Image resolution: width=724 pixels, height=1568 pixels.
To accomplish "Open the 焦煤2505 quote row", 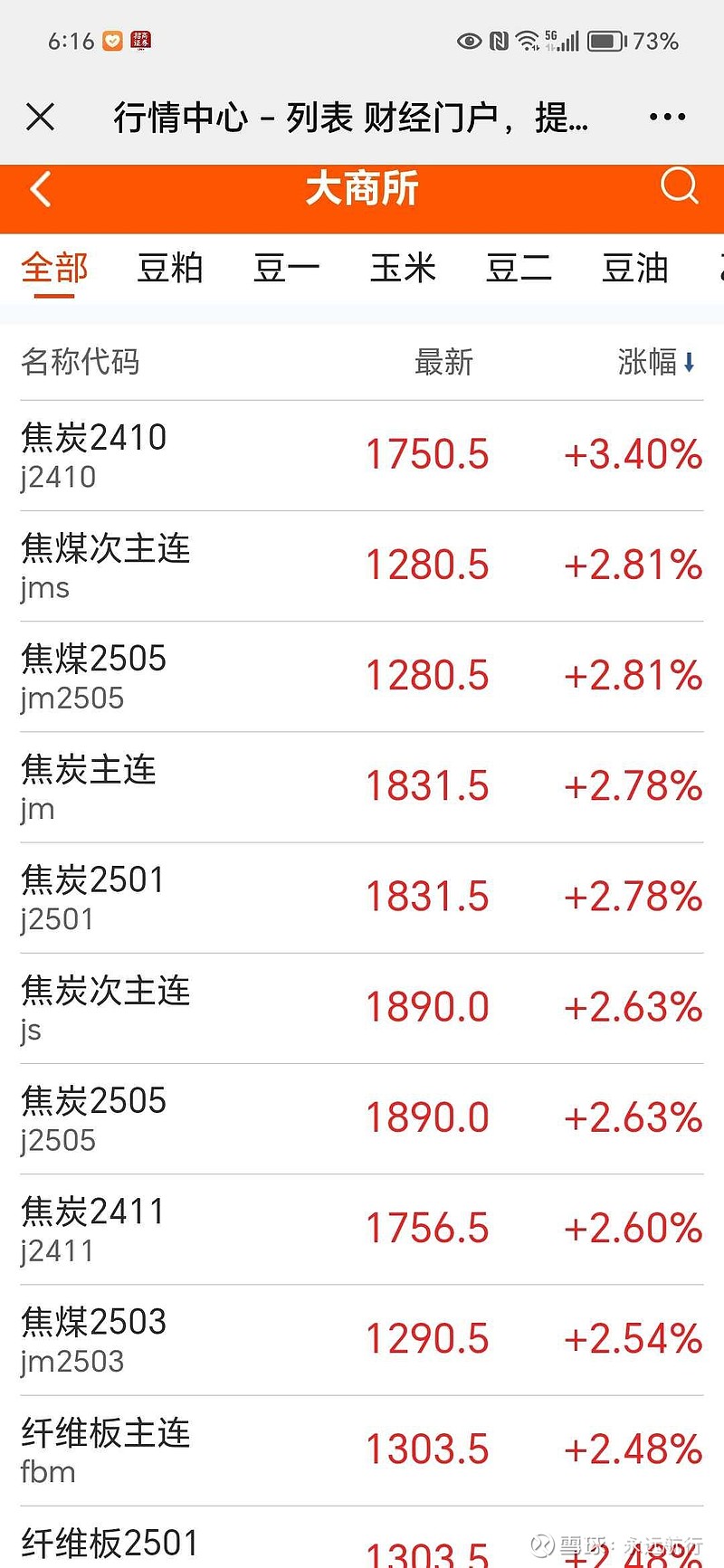I will [x=362, y=677].
